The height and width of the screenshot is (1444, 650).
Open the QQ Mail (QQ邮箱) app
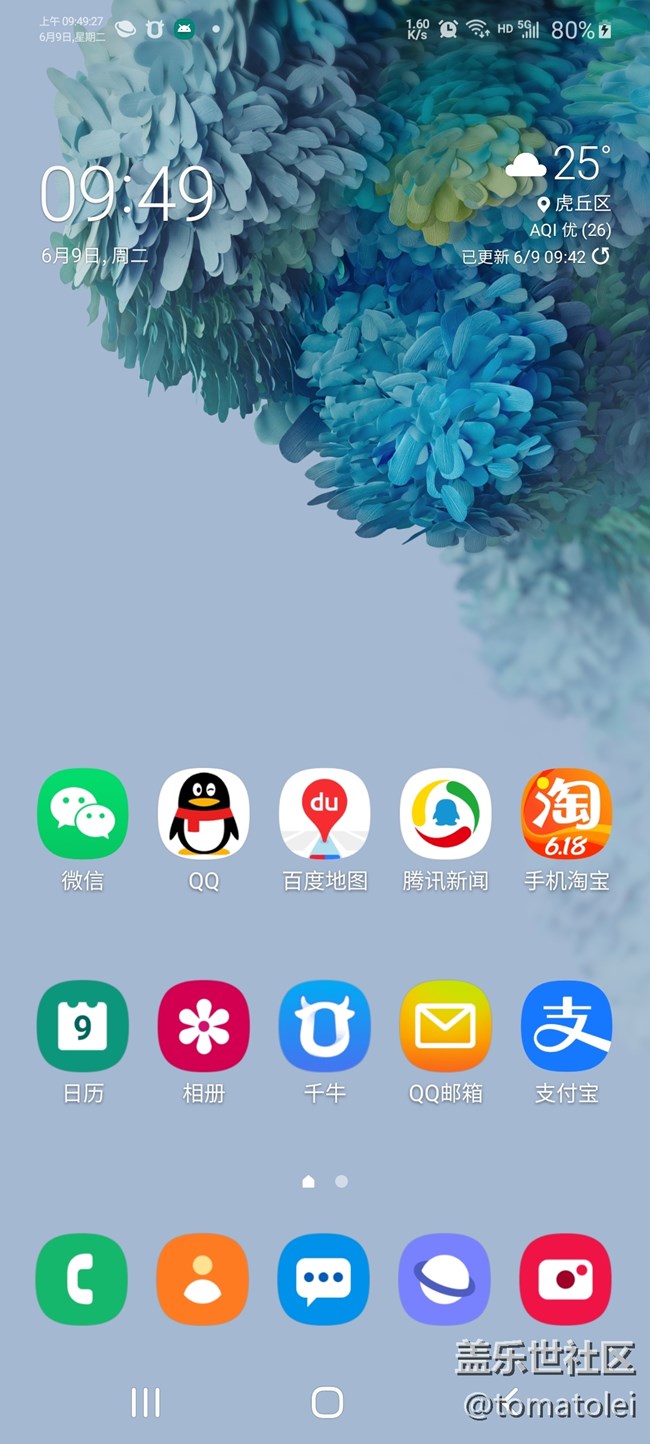[445, 1026]
